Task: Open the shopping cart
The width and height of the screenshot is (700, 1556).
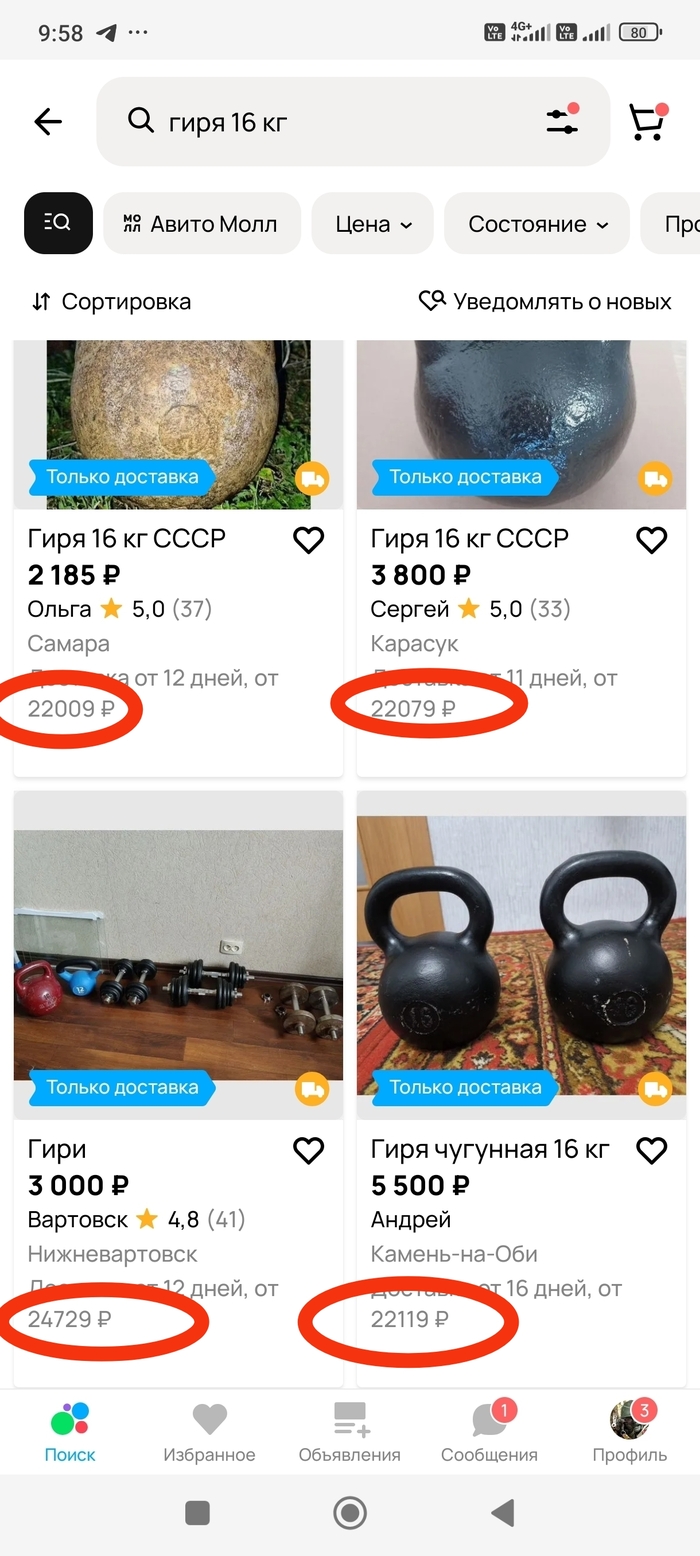Action: pyautogui.click(x=647, y=122)
